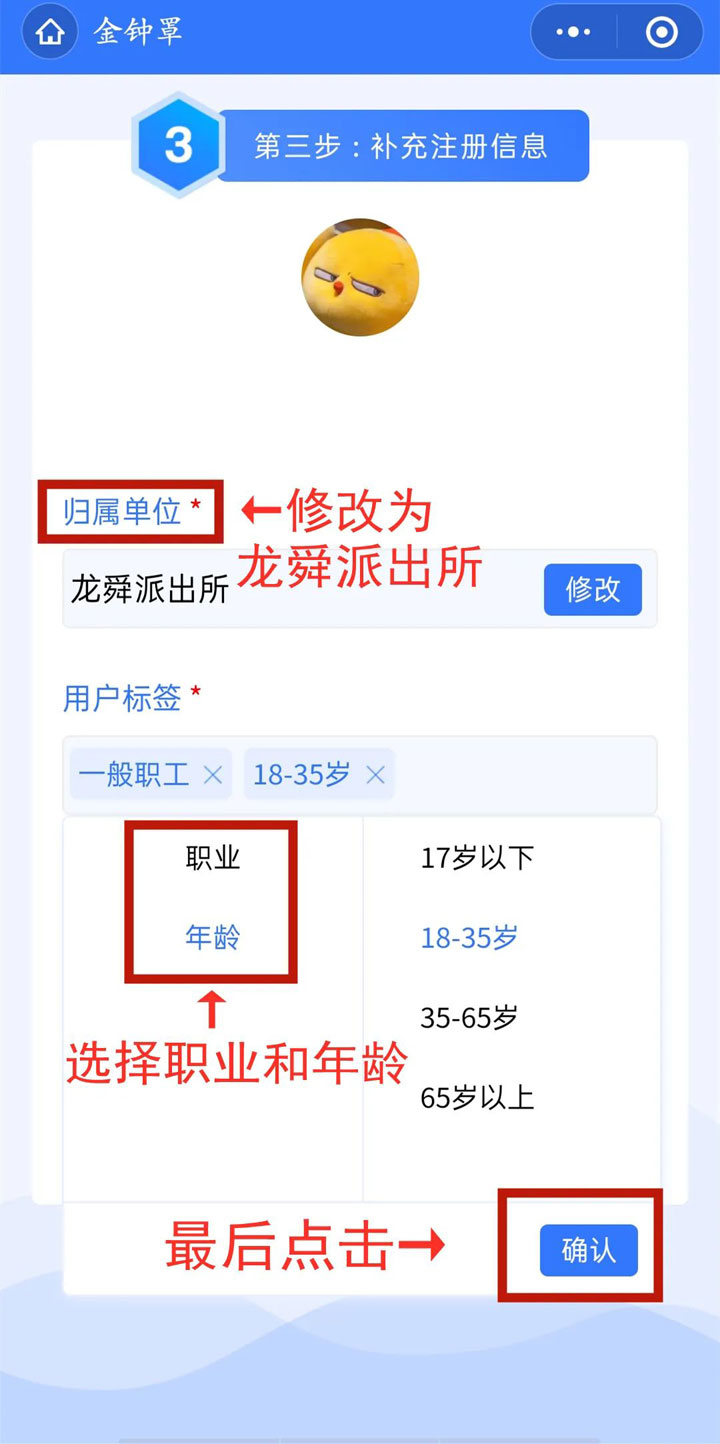Choose the 65岁以上 option

tap(477, 1098)
